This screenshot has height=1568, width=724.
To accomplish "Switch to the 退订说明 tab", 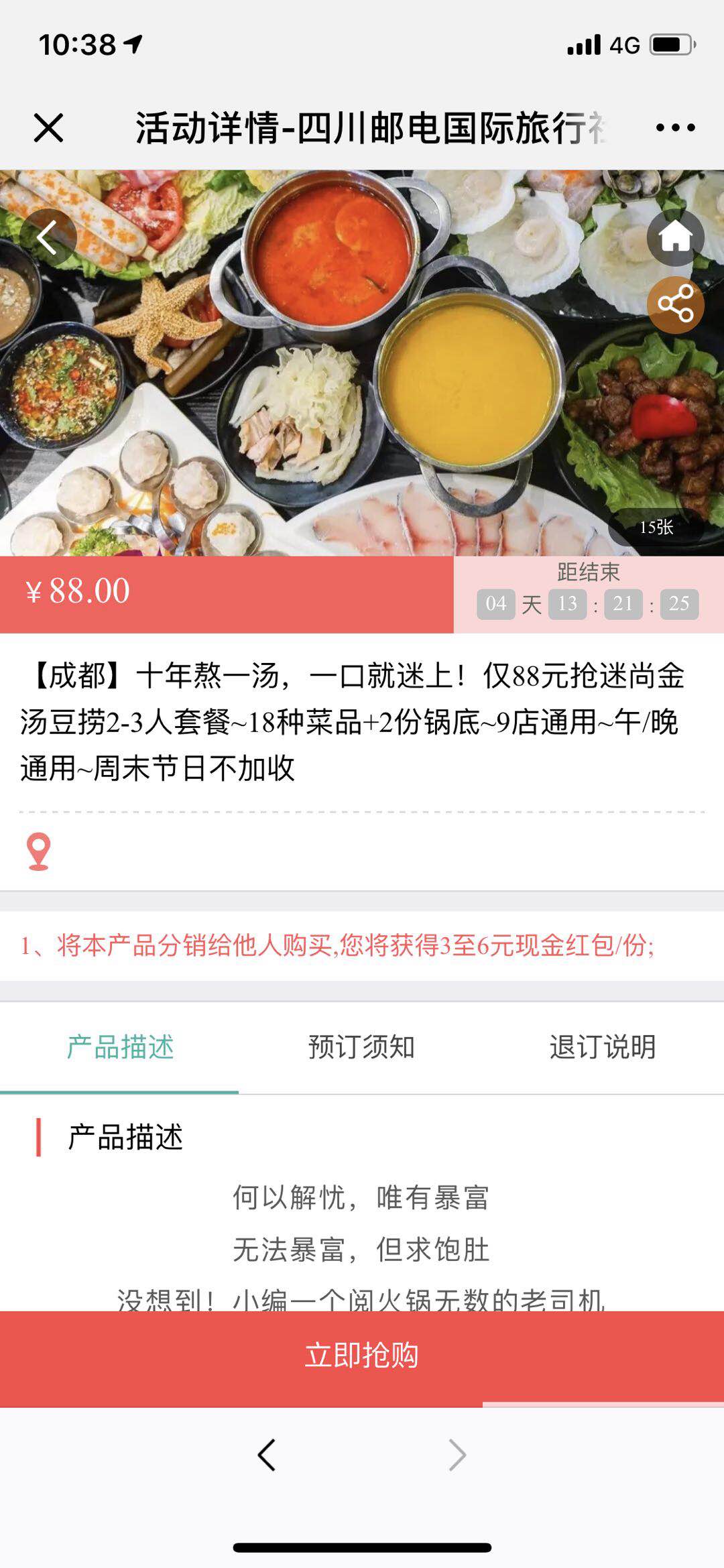I will tap(603, 1047).
